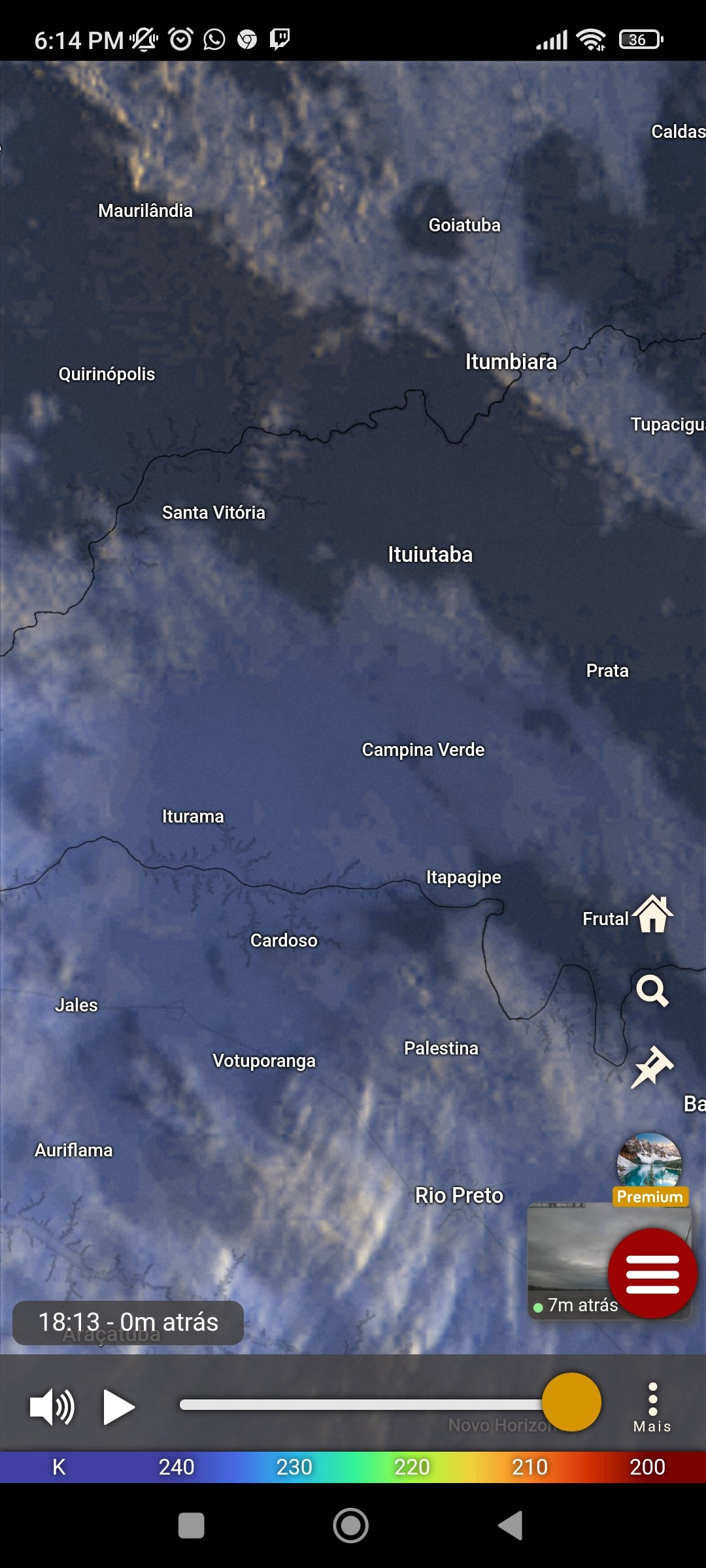Viewport: 706px width, 1568px height.
Task: Open the Premium layer thumbnail
Action: [x=650, y=1169]
